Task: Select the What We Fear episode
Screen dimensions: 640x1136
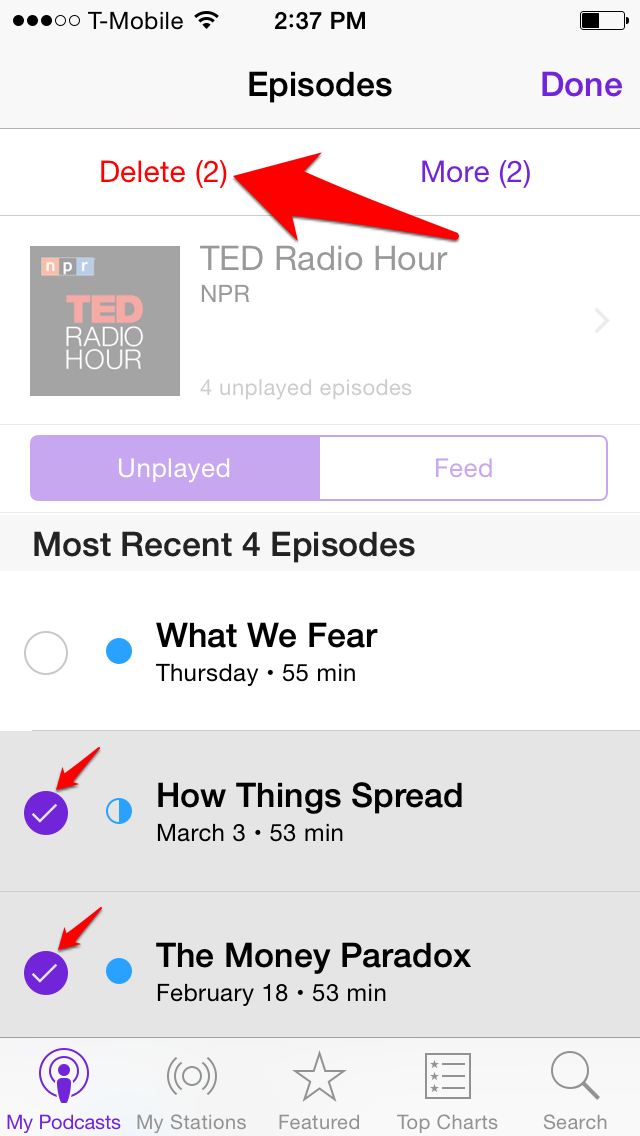Action: [x=46, y=653]
